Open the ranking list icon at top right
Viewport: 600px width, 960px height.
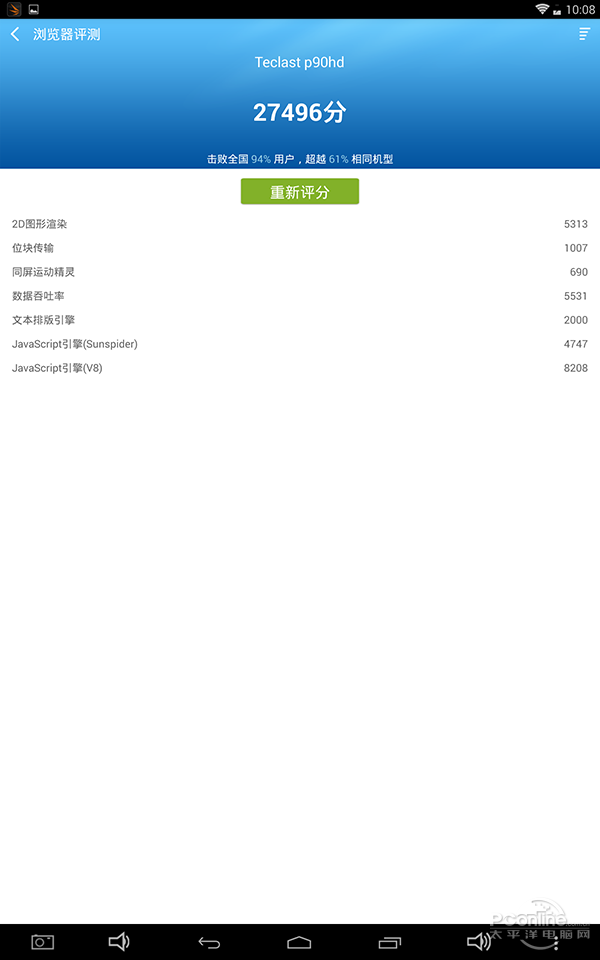click(585, 34)
